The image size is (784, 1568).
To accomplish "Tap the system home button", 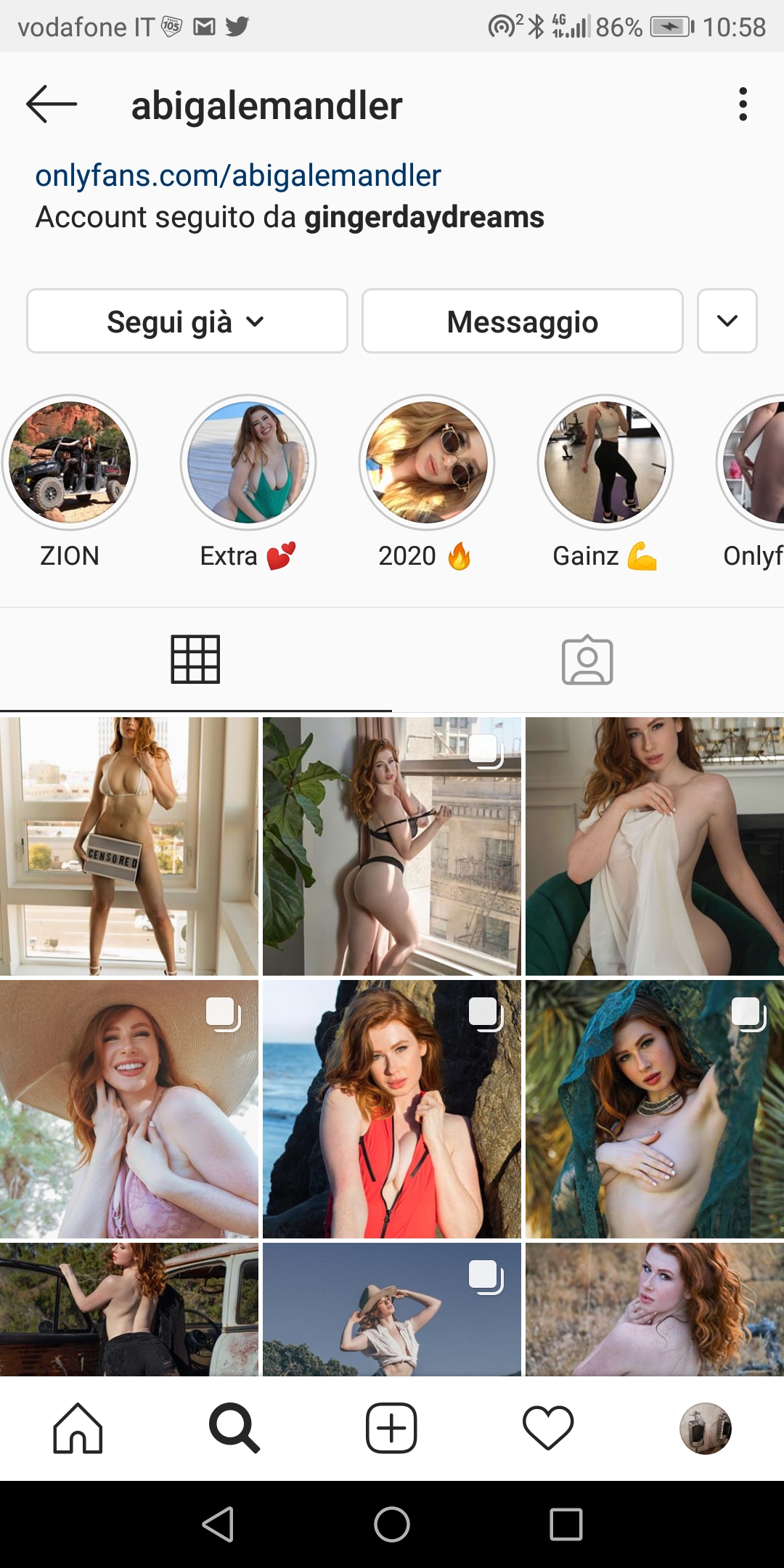I will click(392, 1524).
